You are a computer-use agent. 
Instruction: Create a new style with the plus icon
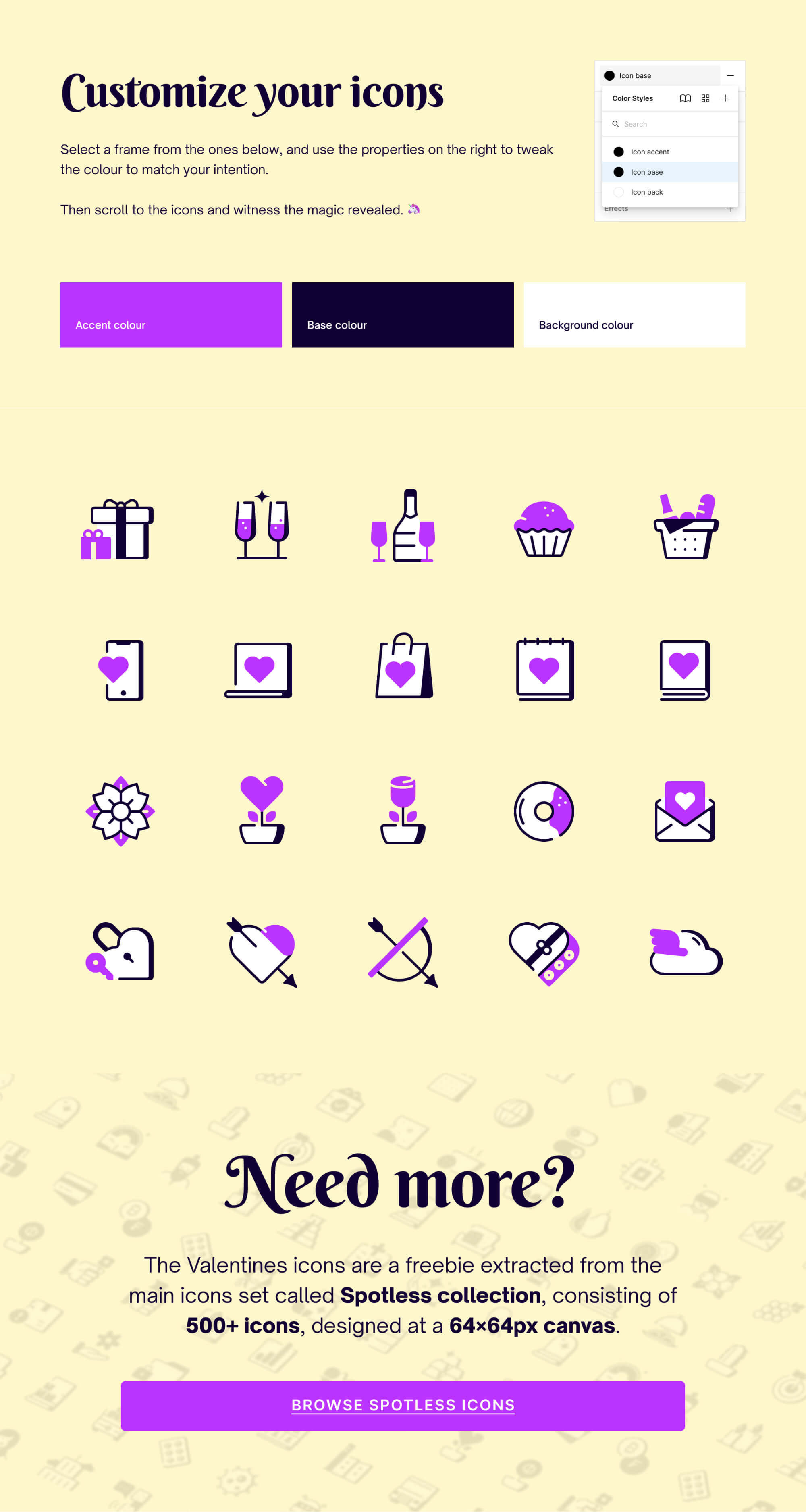tap(726, 99)
